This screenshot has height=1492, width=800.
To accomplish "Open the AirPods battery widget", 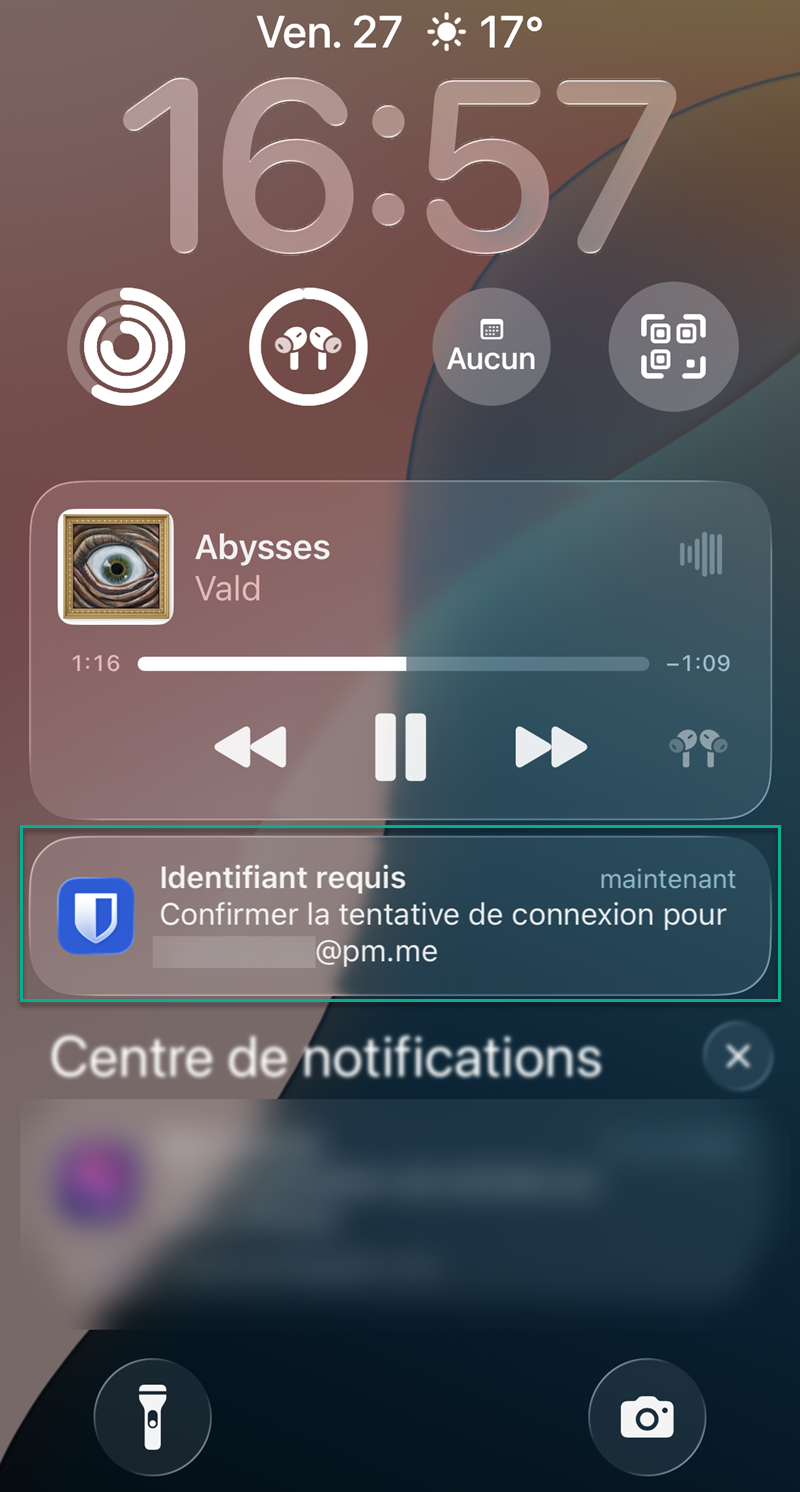I will click(x=308, y=347).
